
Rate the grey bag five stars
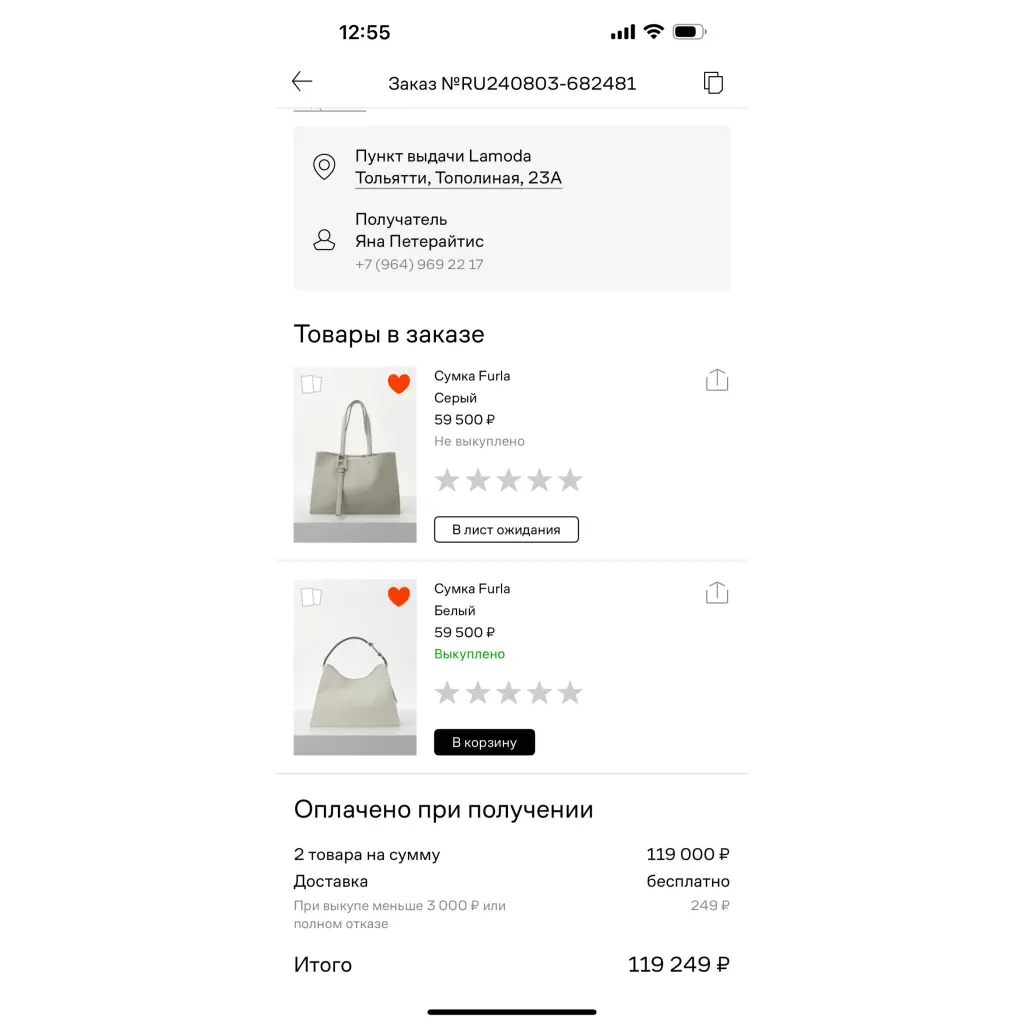coord(570,481)
